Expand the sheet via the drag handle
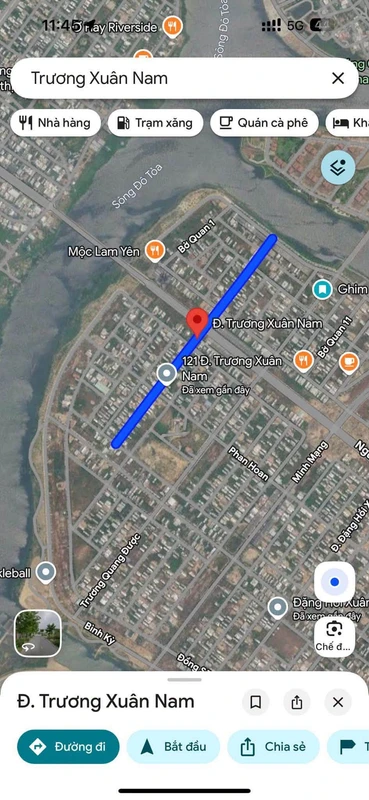Screen dimensions: 369x800 [184, 680]
